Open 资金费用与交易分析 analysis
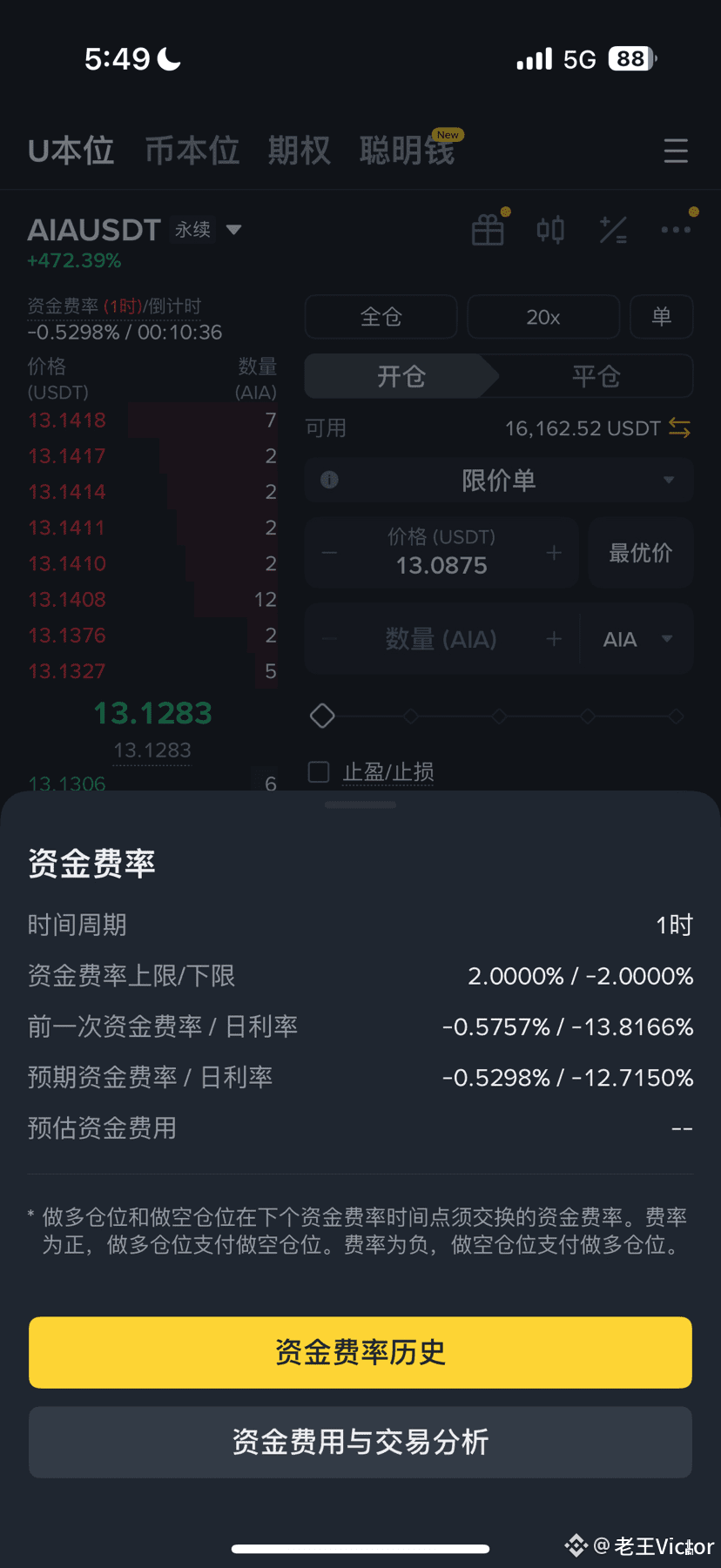Screen dimensions: 721x1568 click(x=360, y=1442)
